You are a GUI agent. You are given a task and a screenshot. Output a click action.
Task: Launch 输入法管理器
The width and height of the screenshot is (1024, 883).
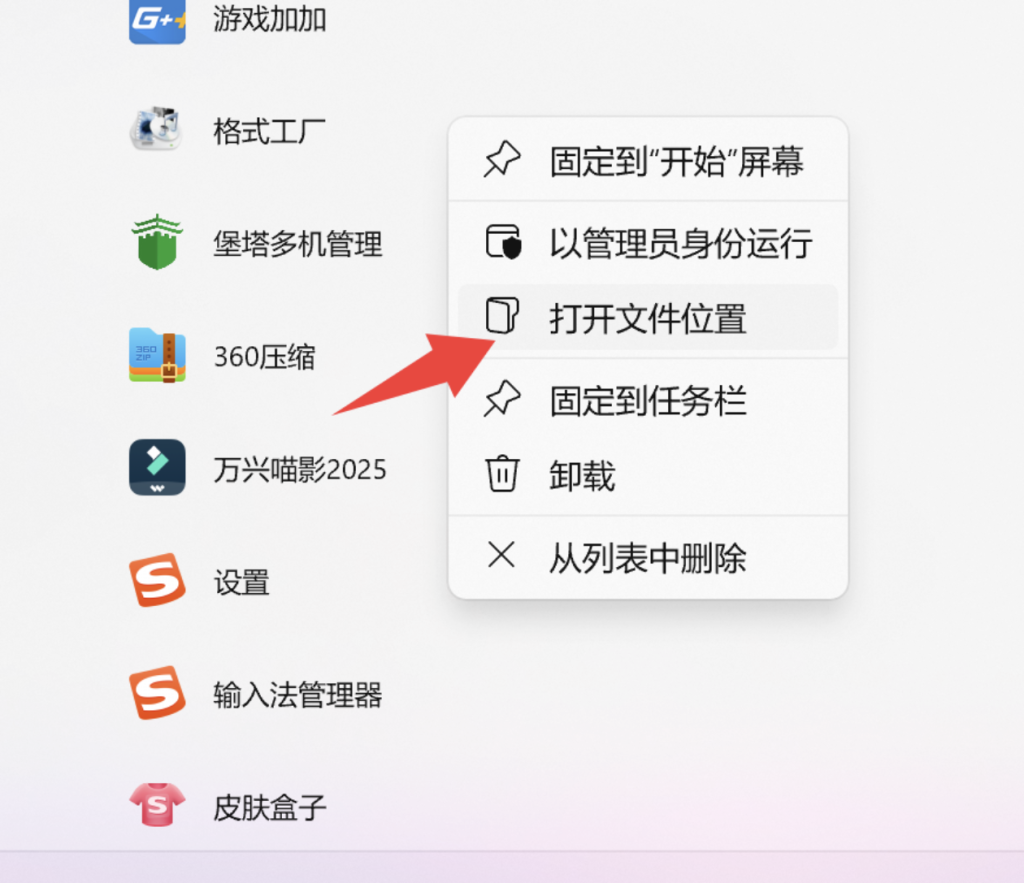coord(297,694)
